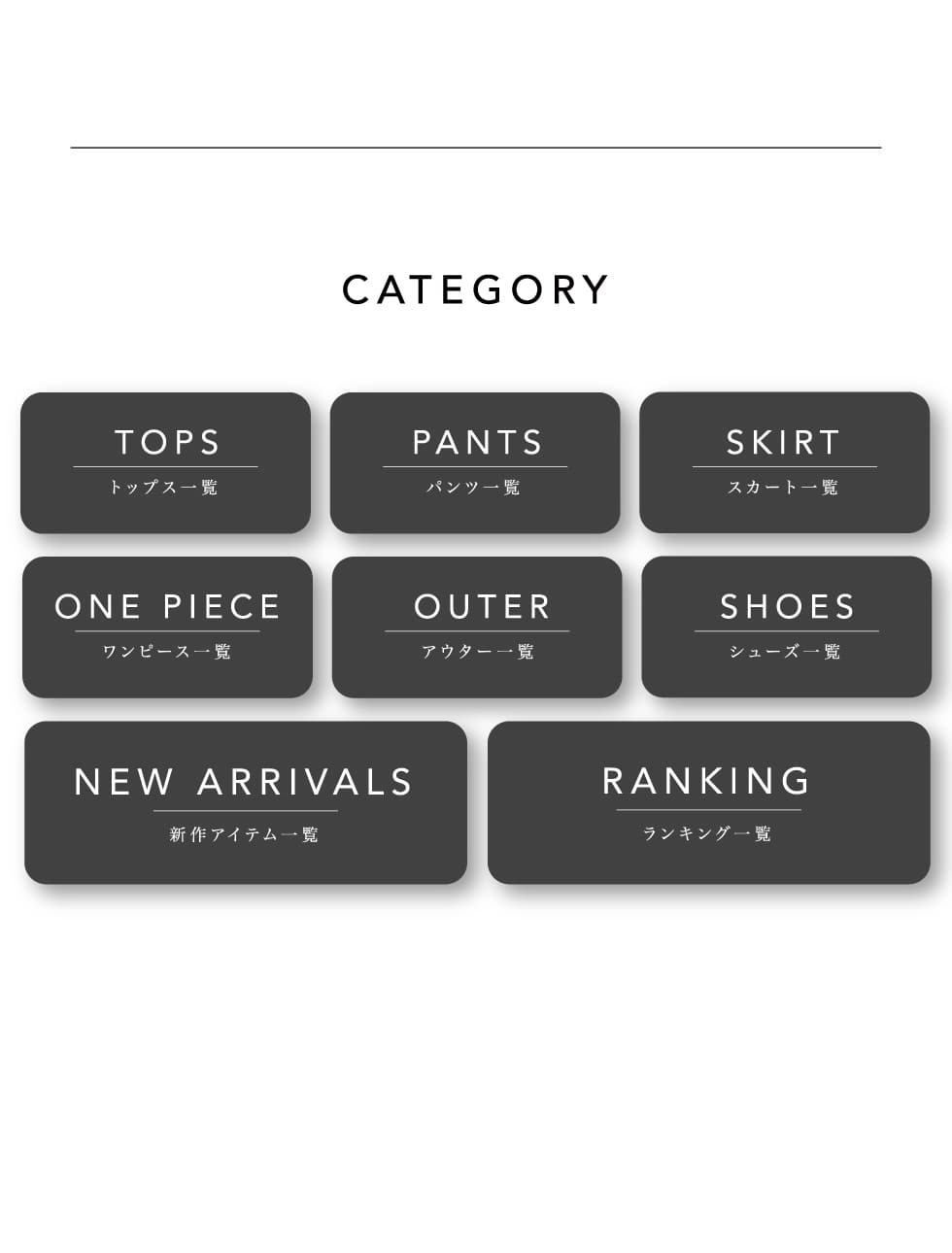Tap the RANKING button
Screen dimensions: 952x1253
(x=708, y=802)
